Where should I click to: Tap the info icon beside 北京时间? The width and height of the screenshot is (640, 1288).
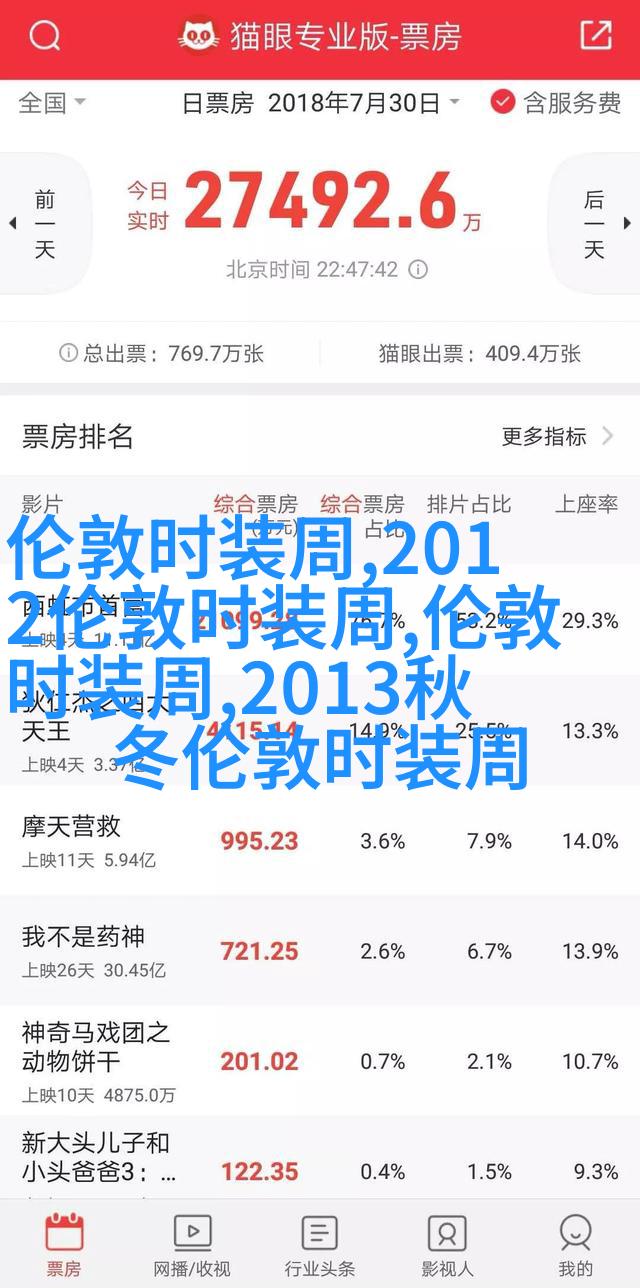[419, 270]
